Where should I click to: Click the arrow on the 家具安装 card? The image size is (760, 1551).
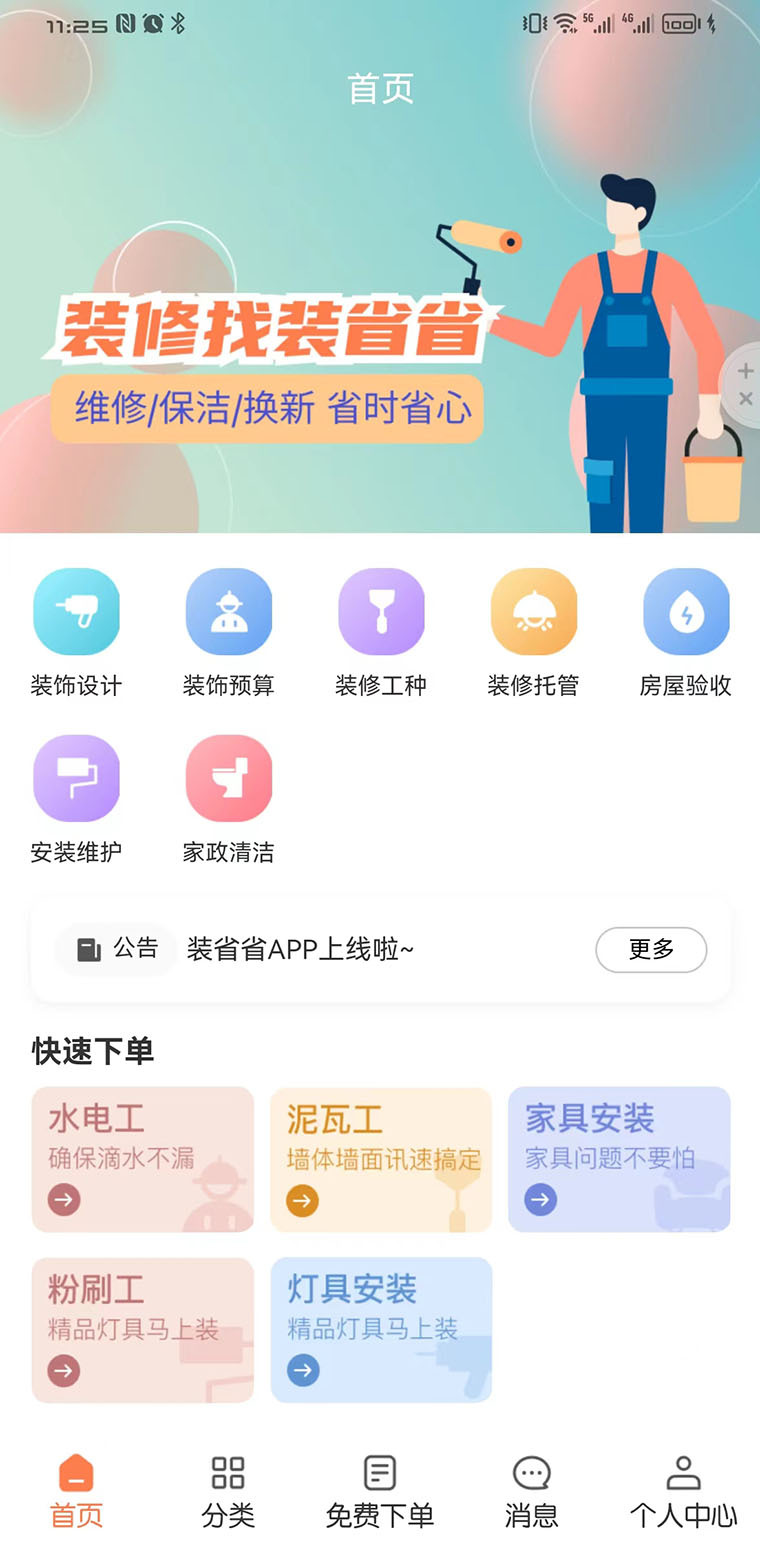(539, 1200)
